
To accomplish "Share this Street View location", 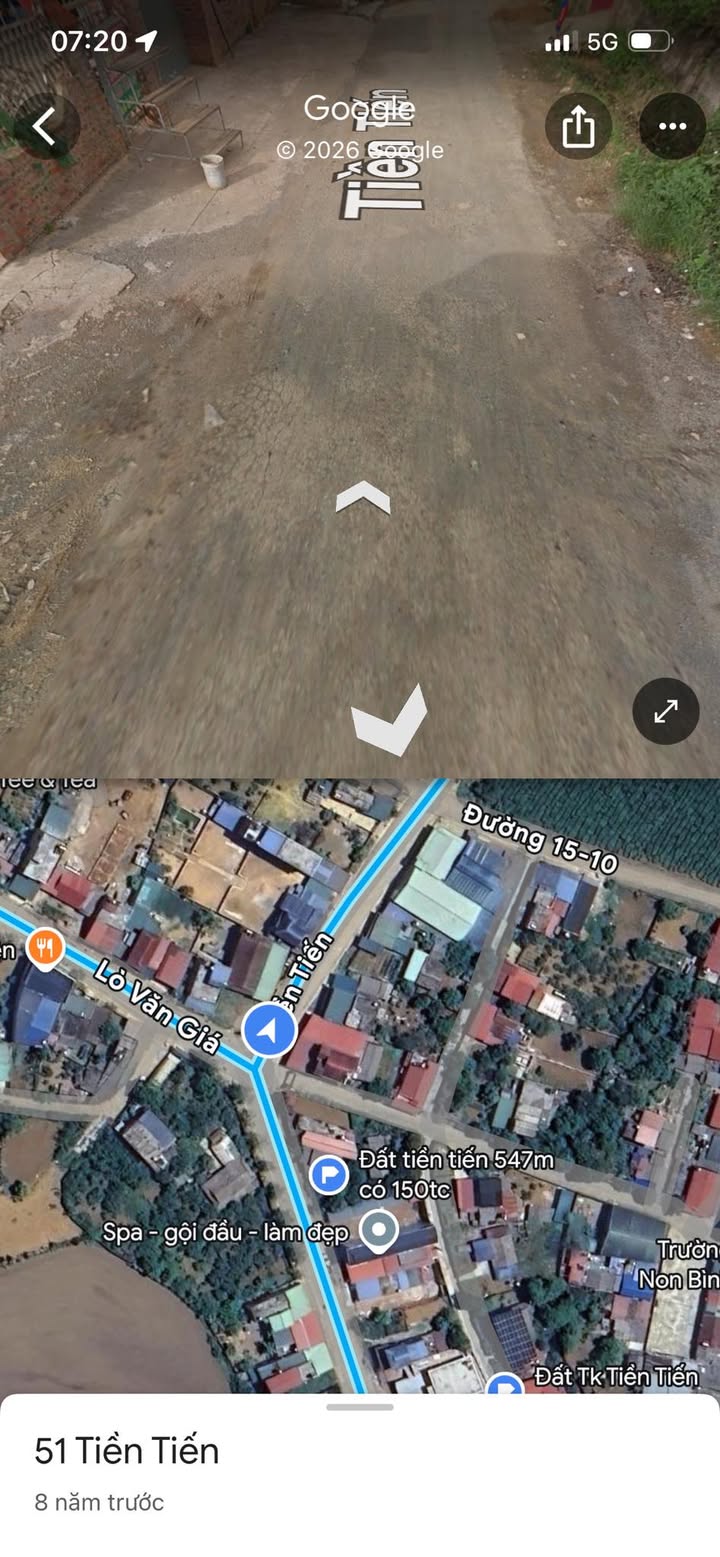I will tap(578, 127).
